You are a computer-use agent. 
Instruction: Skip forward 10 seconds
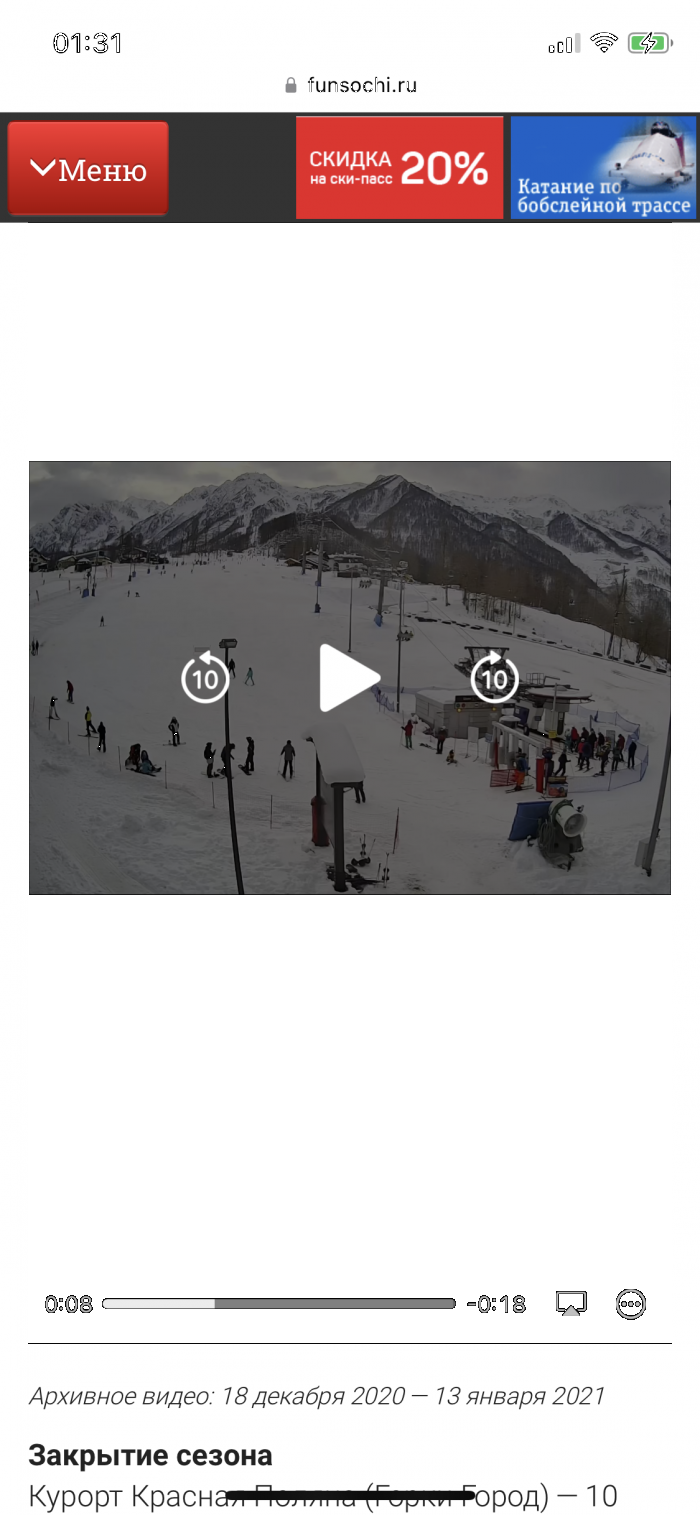click(x=494, y=678)
